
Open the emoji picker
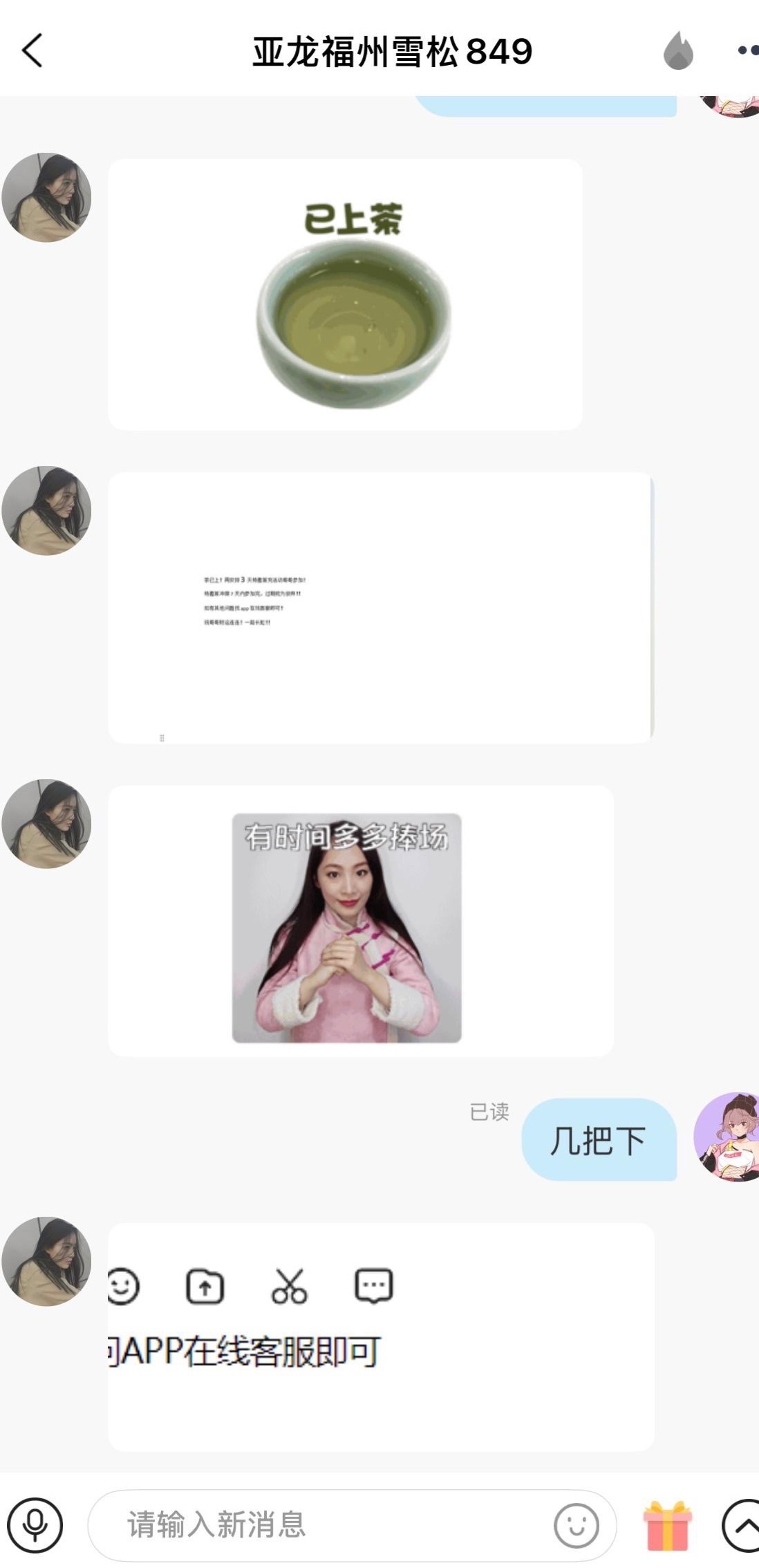(x=576, y=1524)
